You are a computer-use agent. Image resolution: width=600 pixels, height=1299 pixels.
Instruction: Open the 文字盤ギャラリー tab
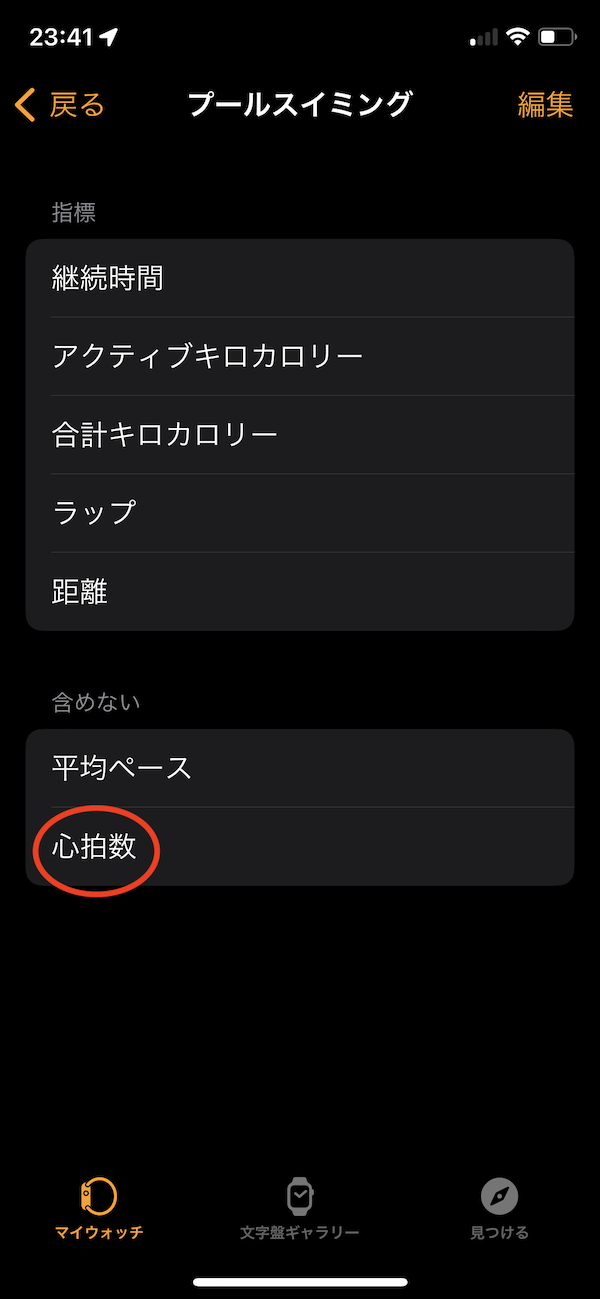click(x=299, y=1208)
